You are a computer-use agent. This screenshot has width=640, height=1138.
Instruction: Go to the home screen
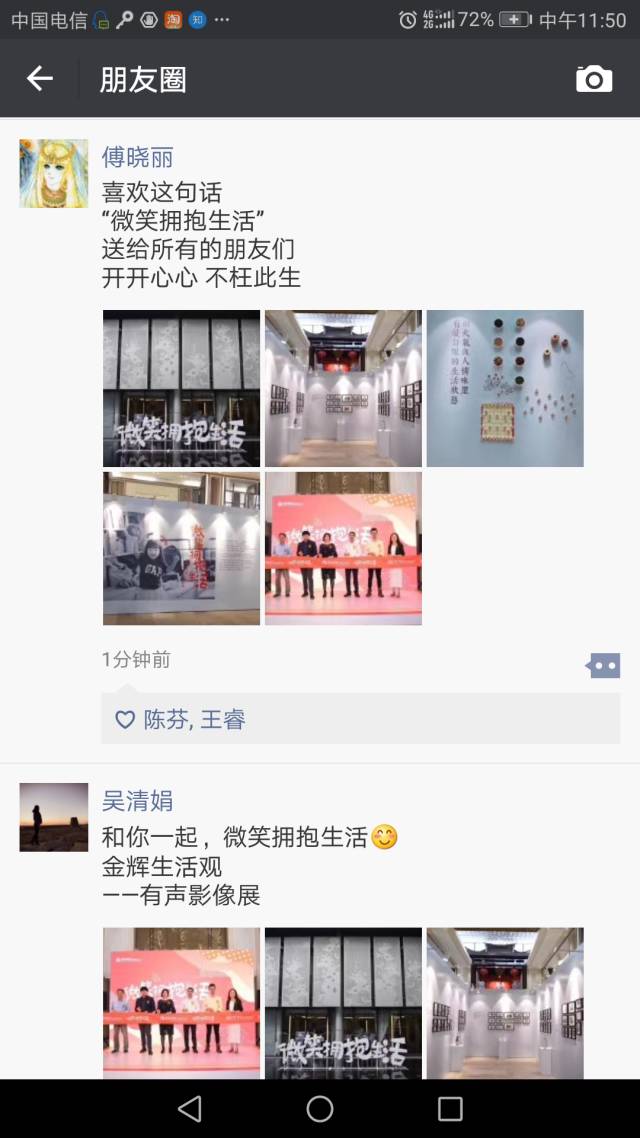(x=320, y=1108)
